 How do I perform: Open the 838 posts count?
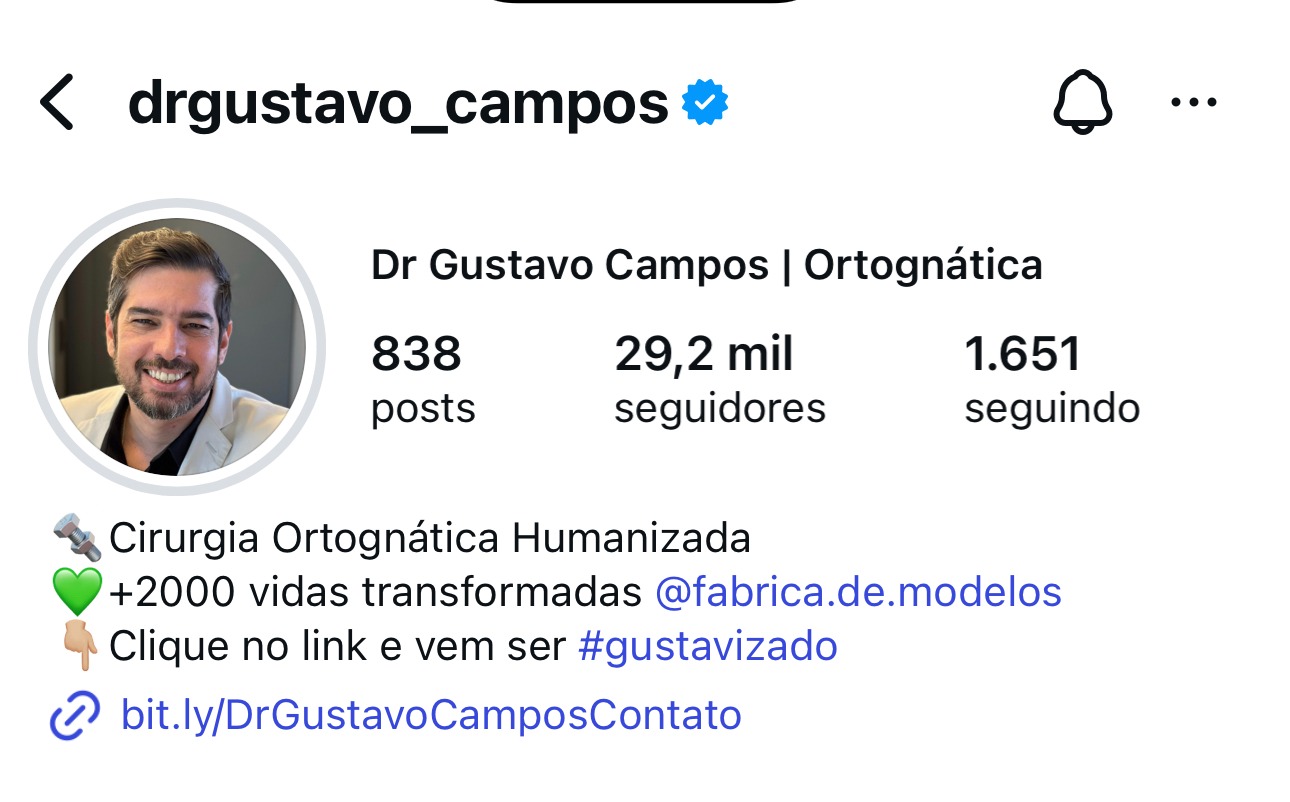pos(423,380)
